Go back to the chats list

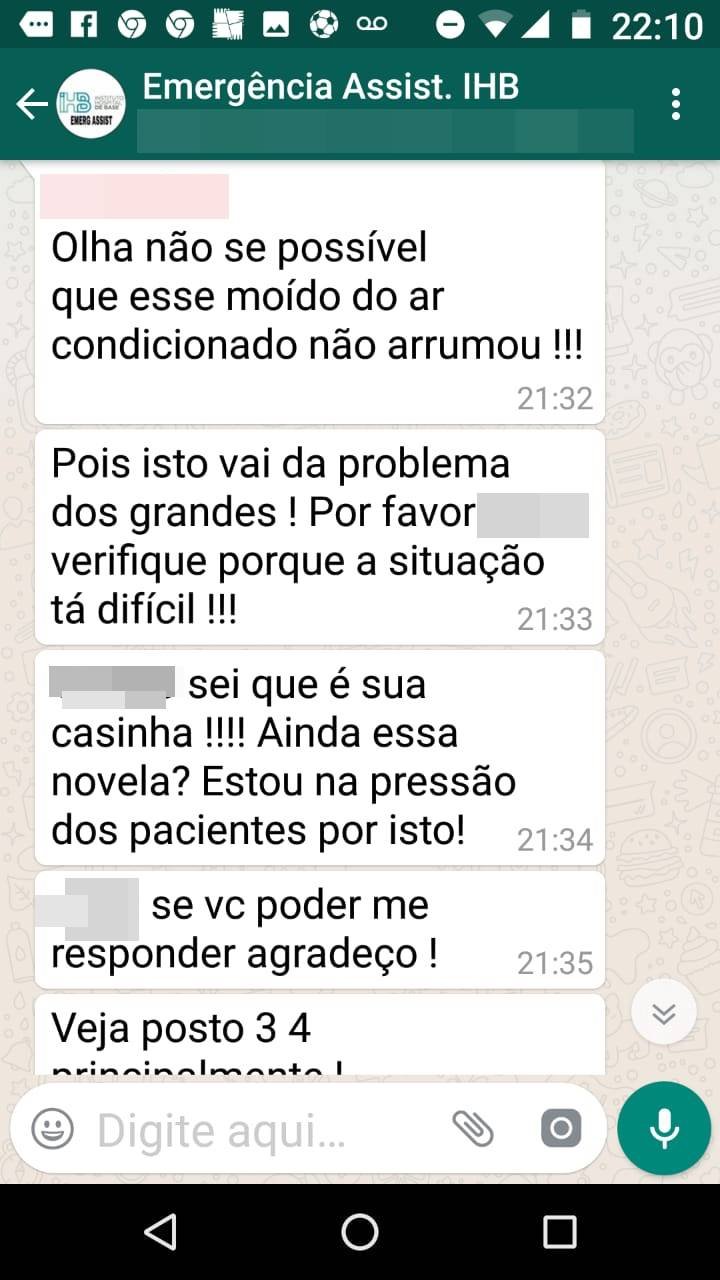click(x=32, y=104)
